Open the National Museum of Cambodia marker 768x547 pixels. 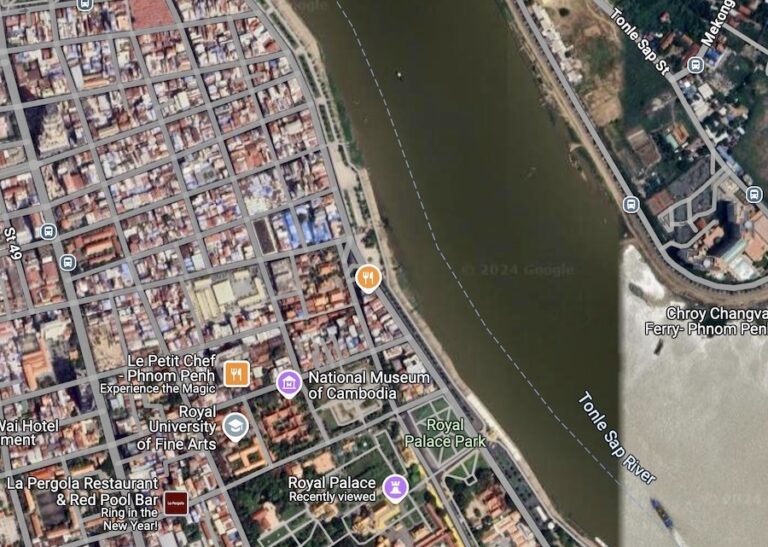click(289, 382)
